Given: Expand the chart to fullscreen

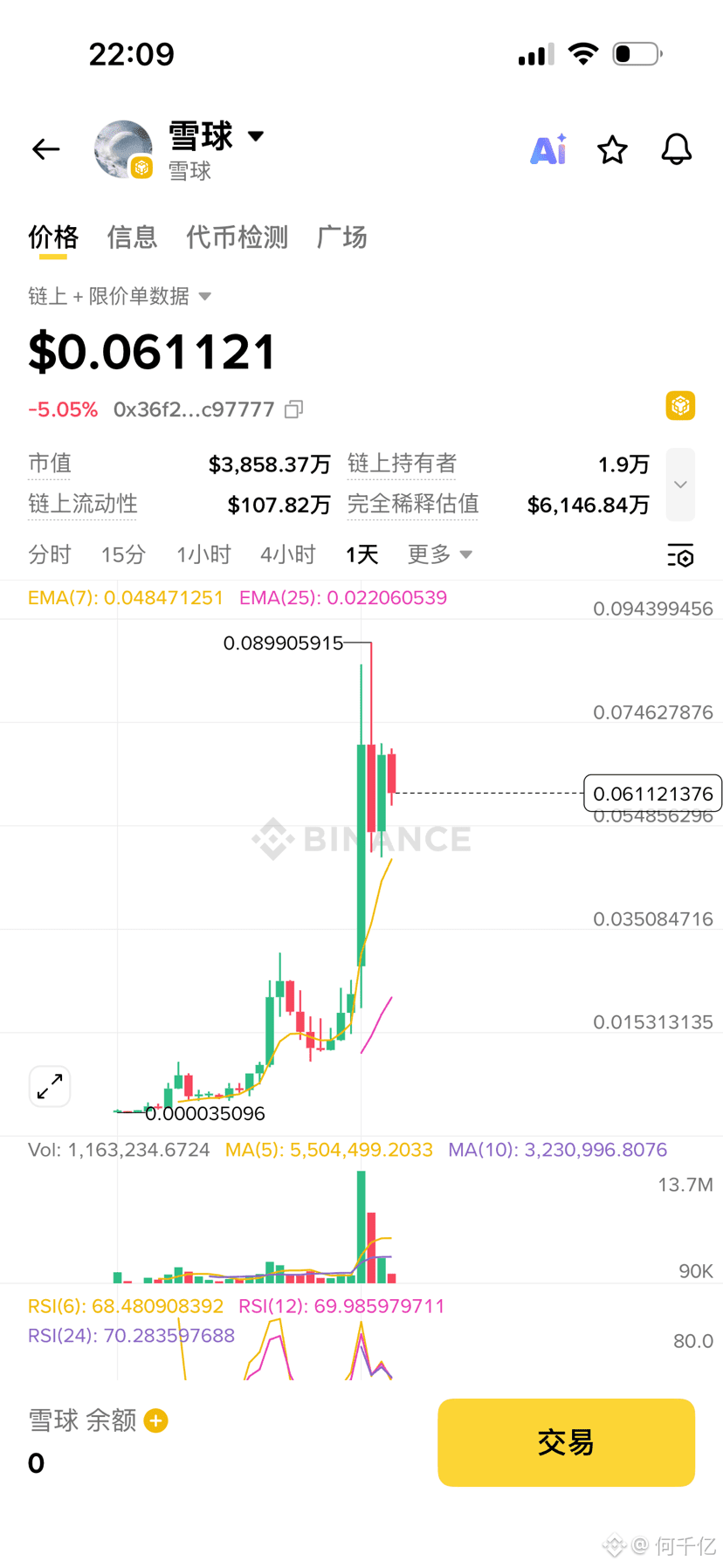Looking at the screenshot, I should 49,1085.
